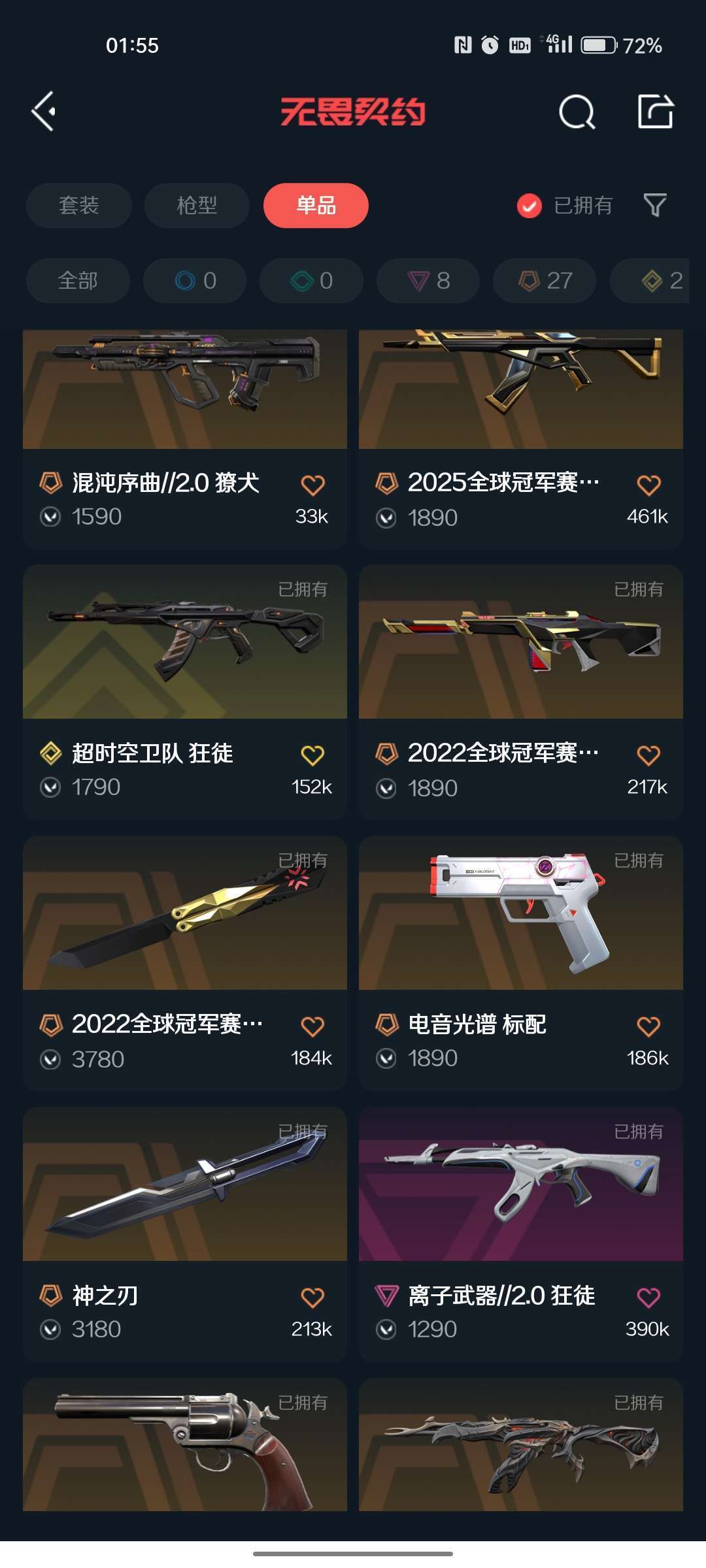Like the 离子武器//2.0 狂徒 skin

648,1298
